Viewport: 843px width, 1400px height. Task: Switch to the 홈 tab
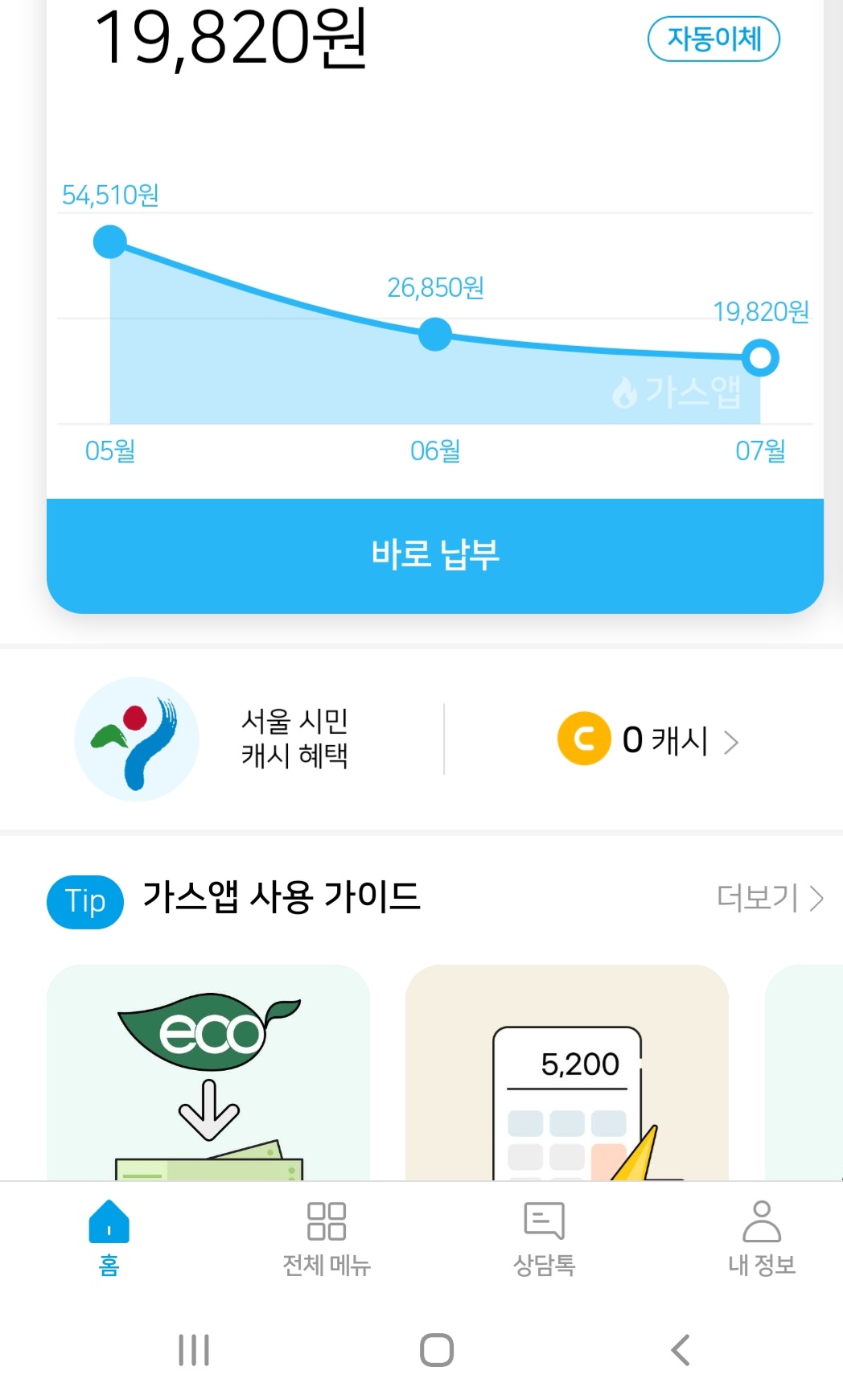[109, 1237]
